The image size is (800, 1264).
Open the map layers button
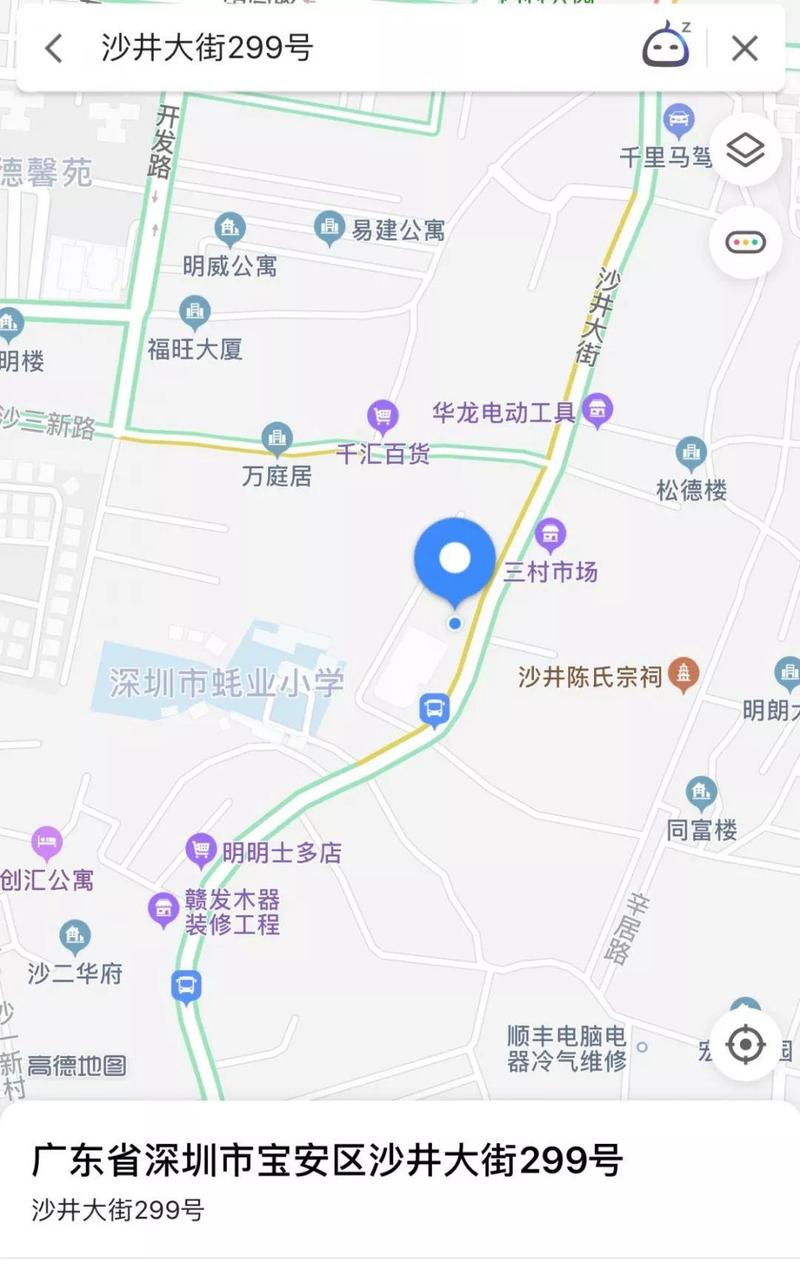(x=745, y=150)
